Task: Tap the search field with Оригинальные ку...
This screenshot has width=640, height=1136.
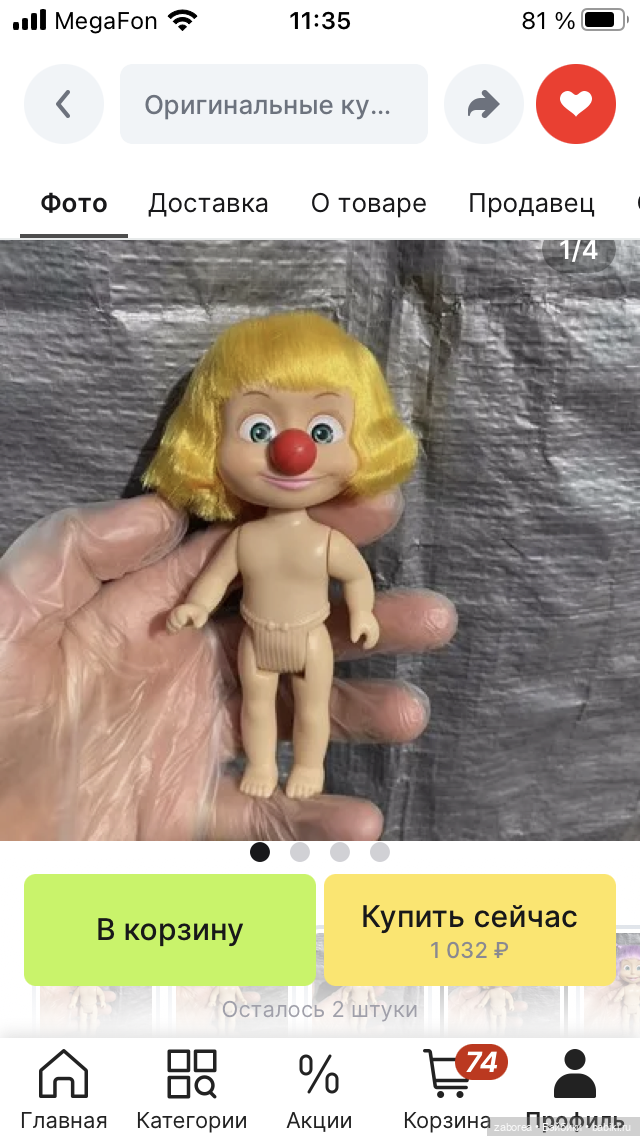Action: [274, 104]
